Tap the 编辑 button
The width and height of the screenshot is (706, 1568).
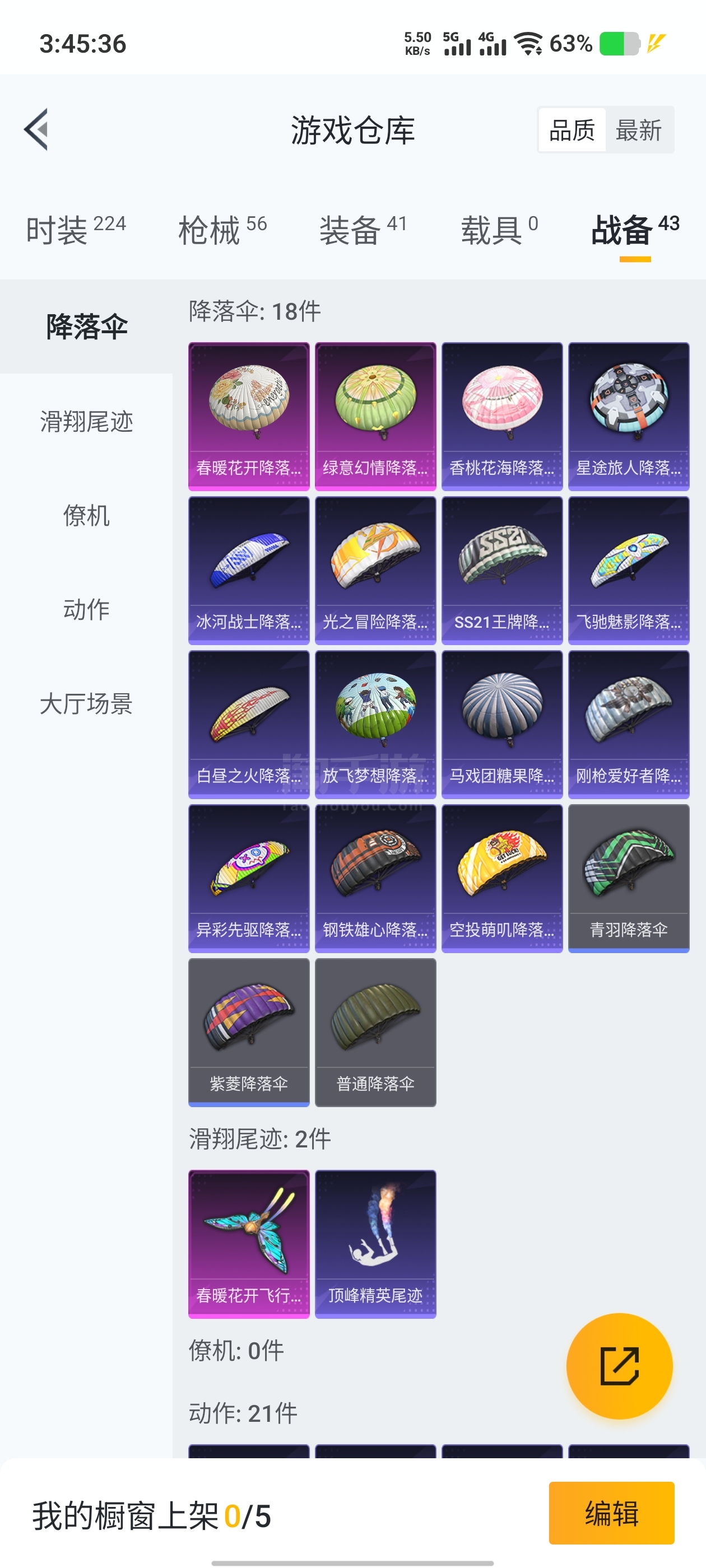pyautogui.click(x=611, y=1513)
